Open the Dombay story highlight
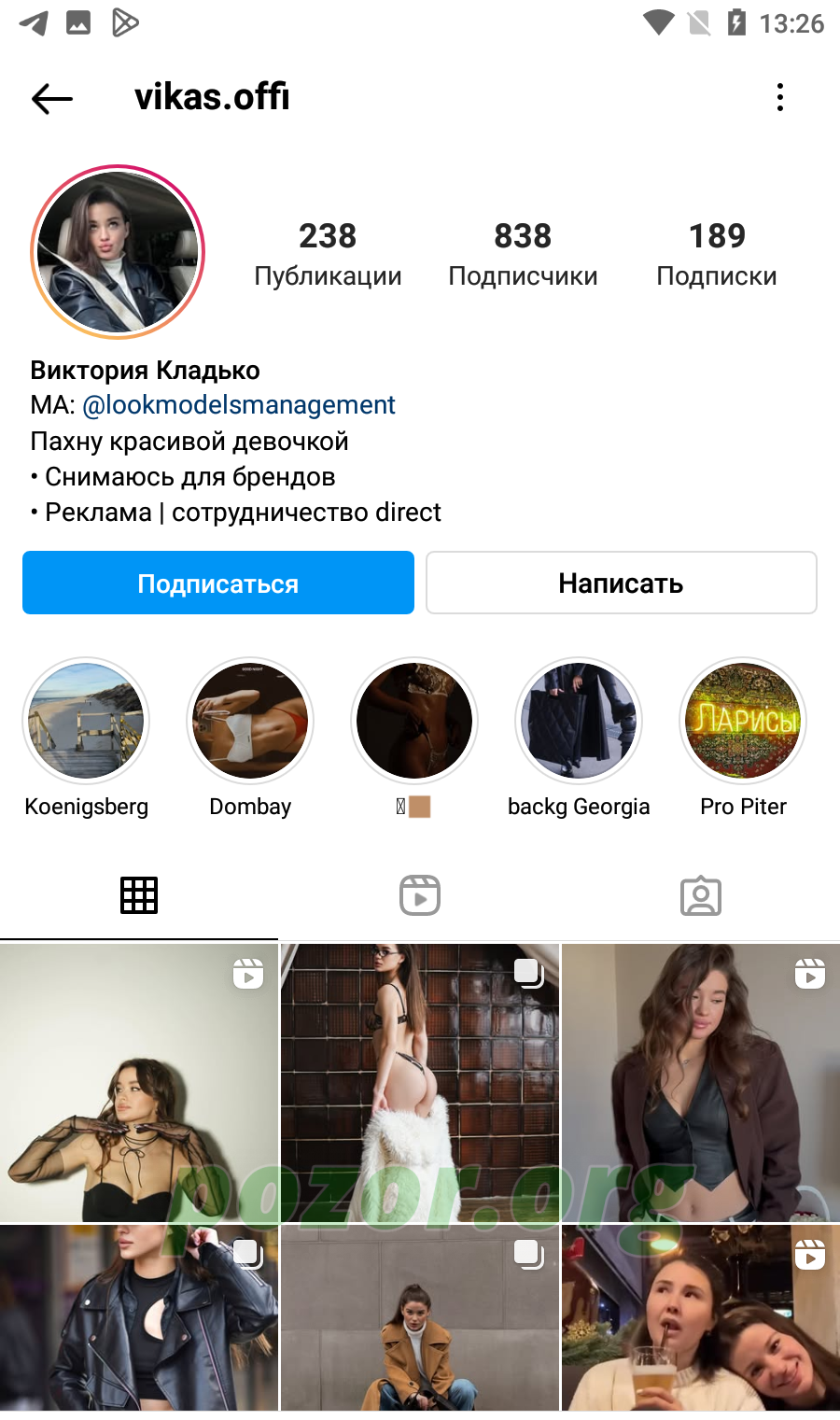 click(x=250, y=721)
